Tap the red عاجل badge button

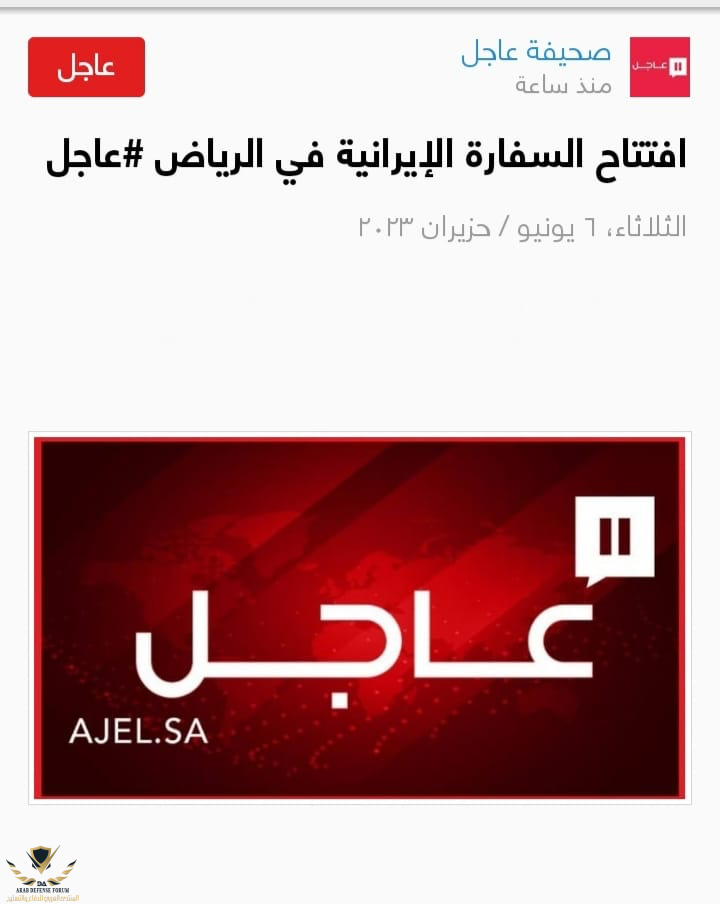pos(86,67)
